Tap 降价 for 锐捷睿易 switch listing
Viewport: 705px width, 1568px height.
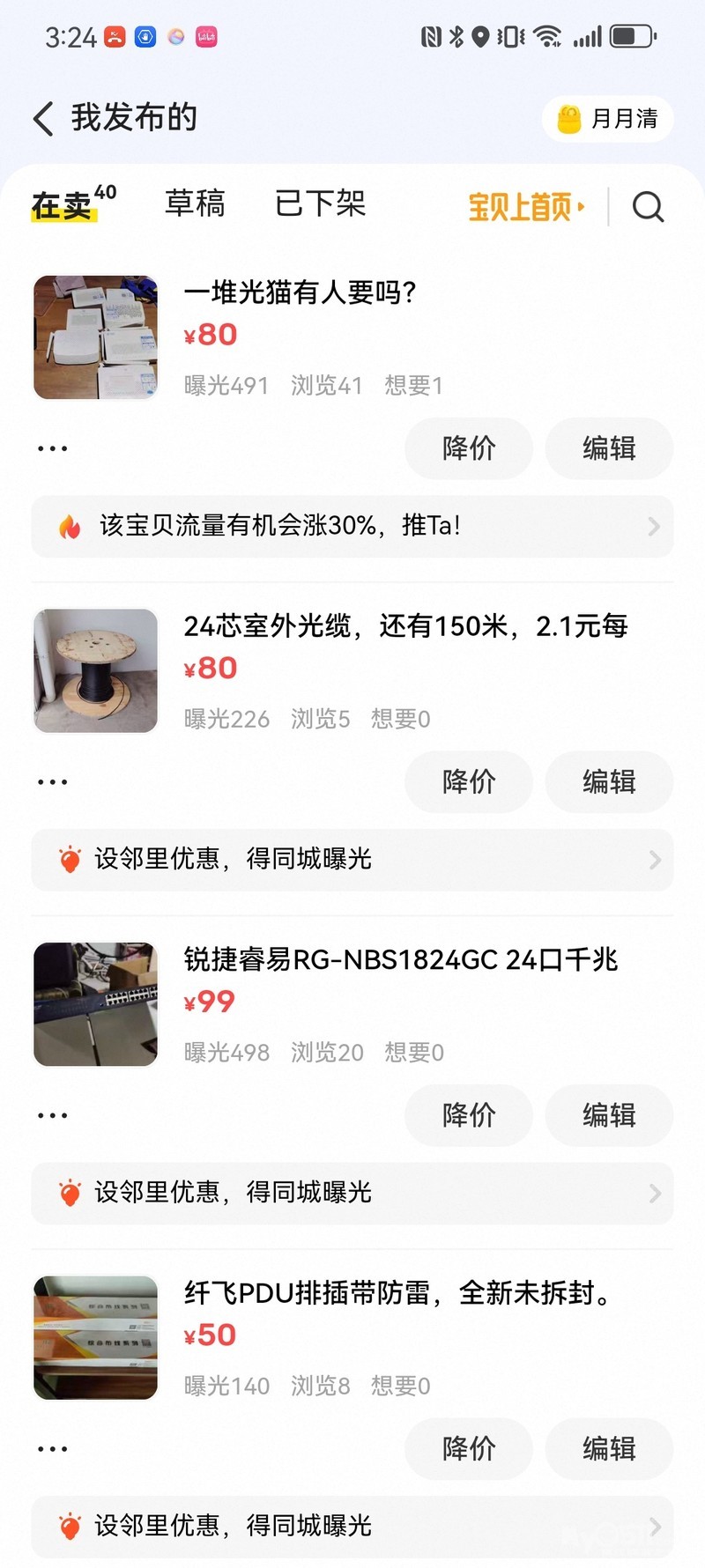tap(469, 1115)
